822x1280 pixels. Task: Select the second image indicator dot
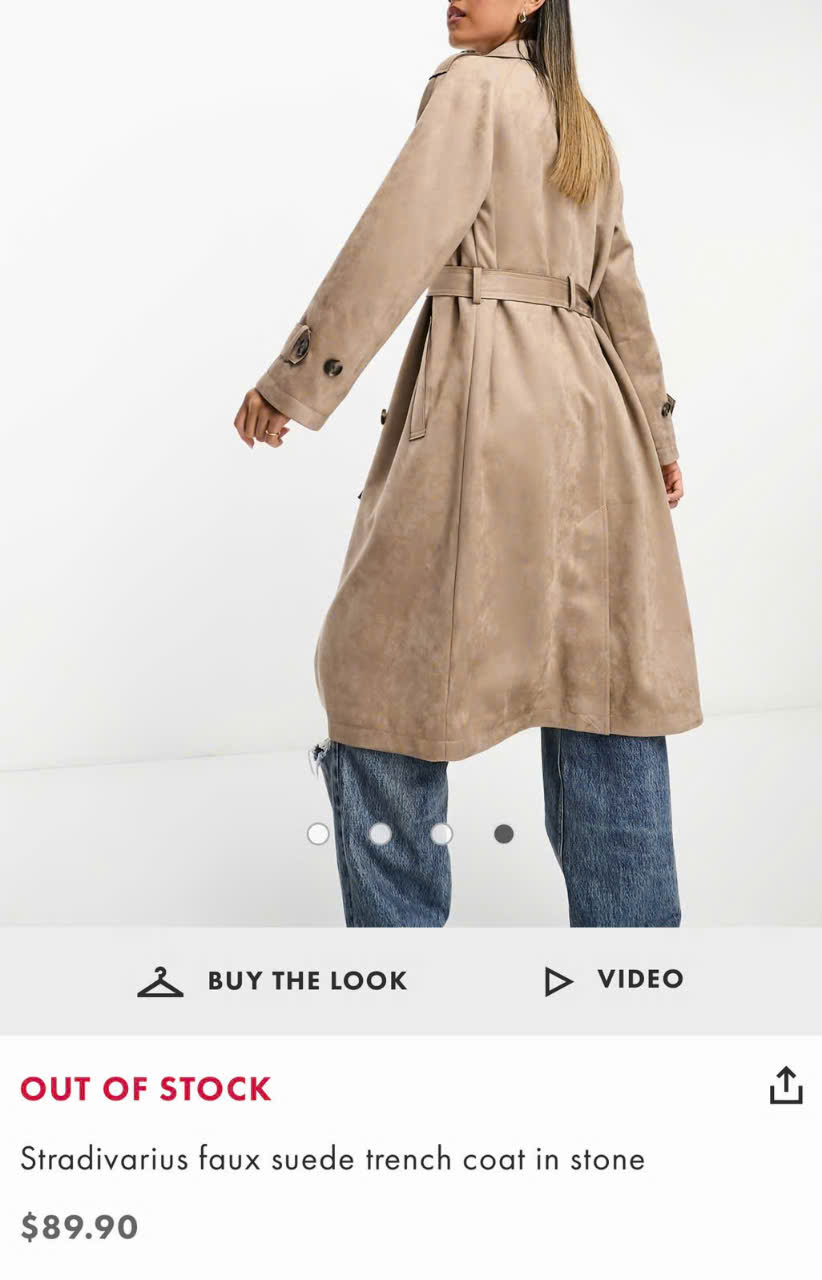(380, 833)
